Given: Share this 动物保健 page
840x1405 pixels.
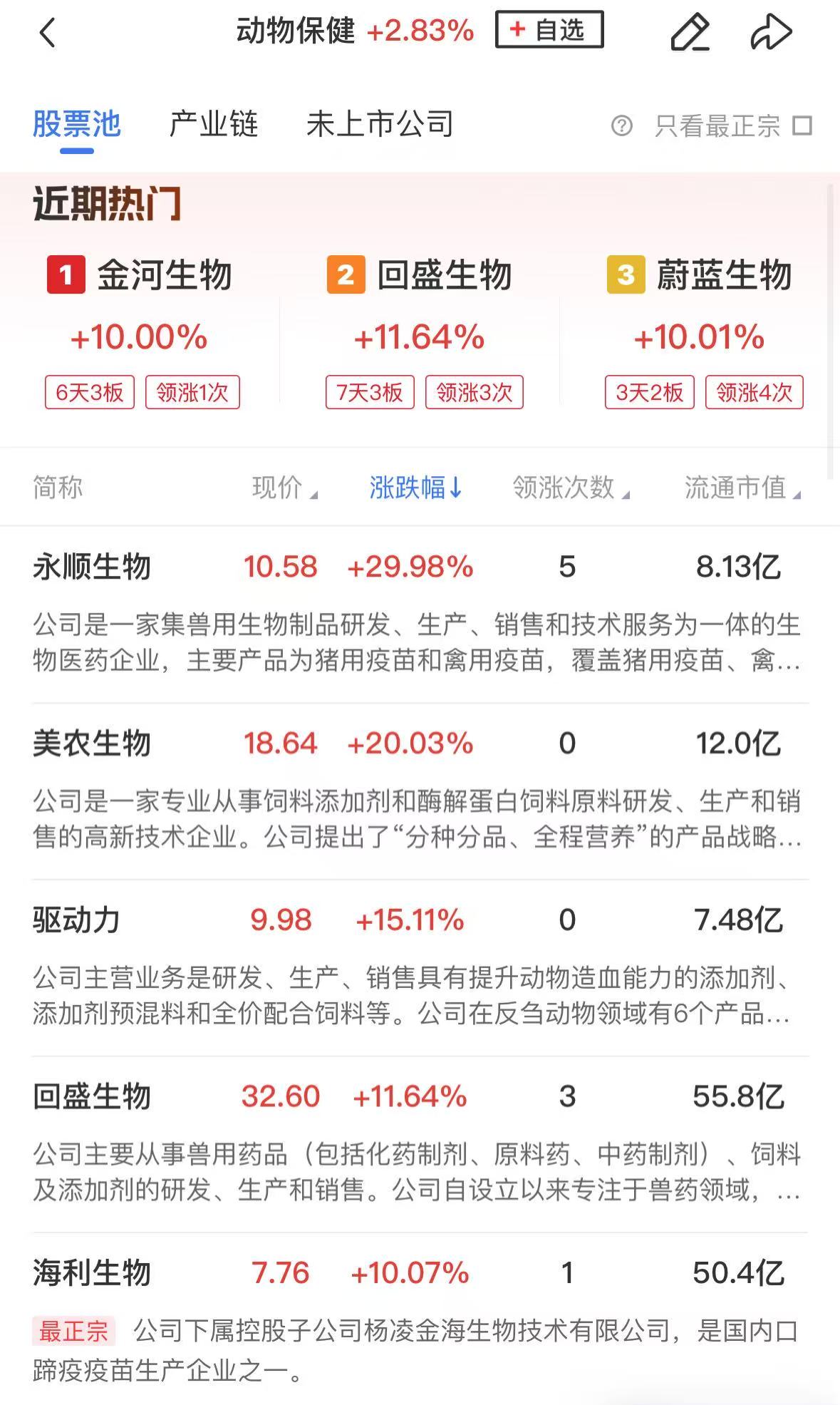Looking at the screenshot, I should click(771, 32).
